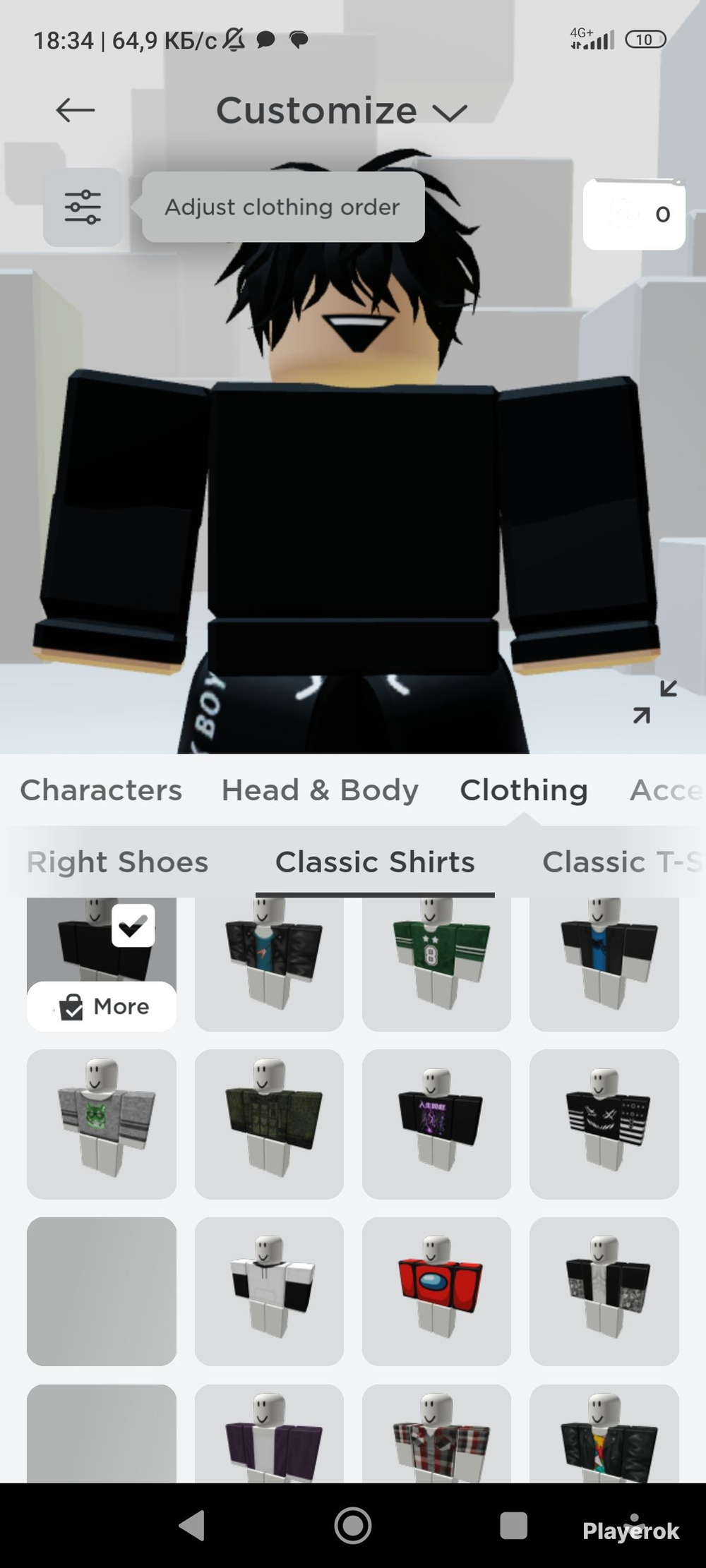Equip the black striped smile face shirt

pos(604,1123)
